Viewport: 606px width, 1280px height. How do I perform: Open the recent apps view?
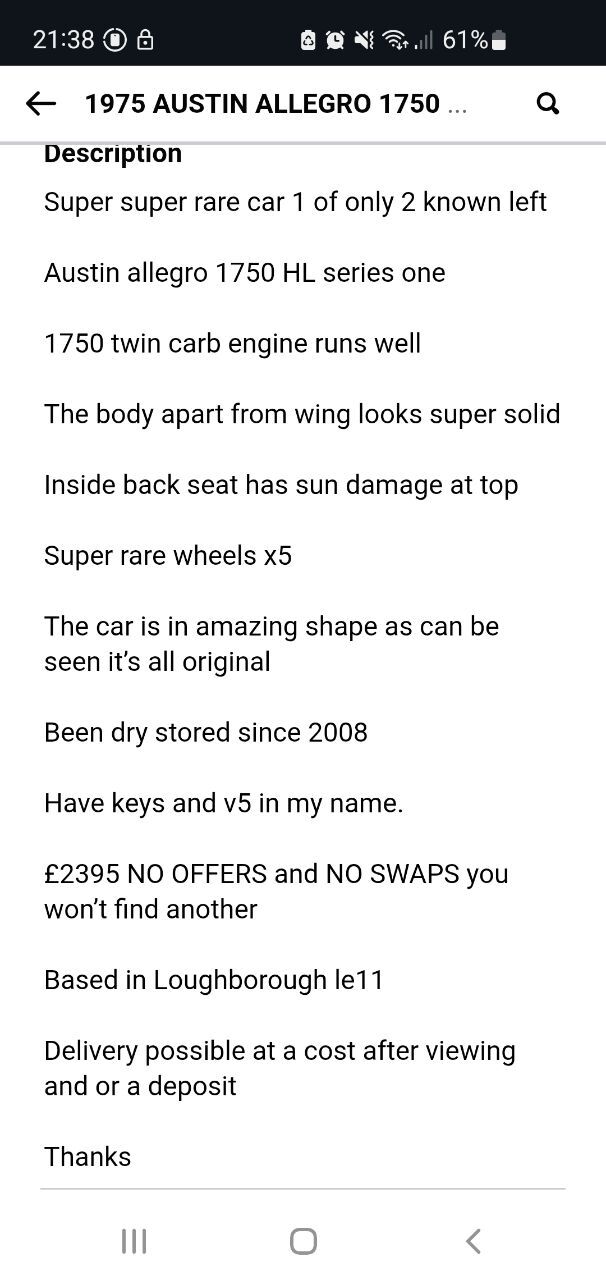(134, 1241)
